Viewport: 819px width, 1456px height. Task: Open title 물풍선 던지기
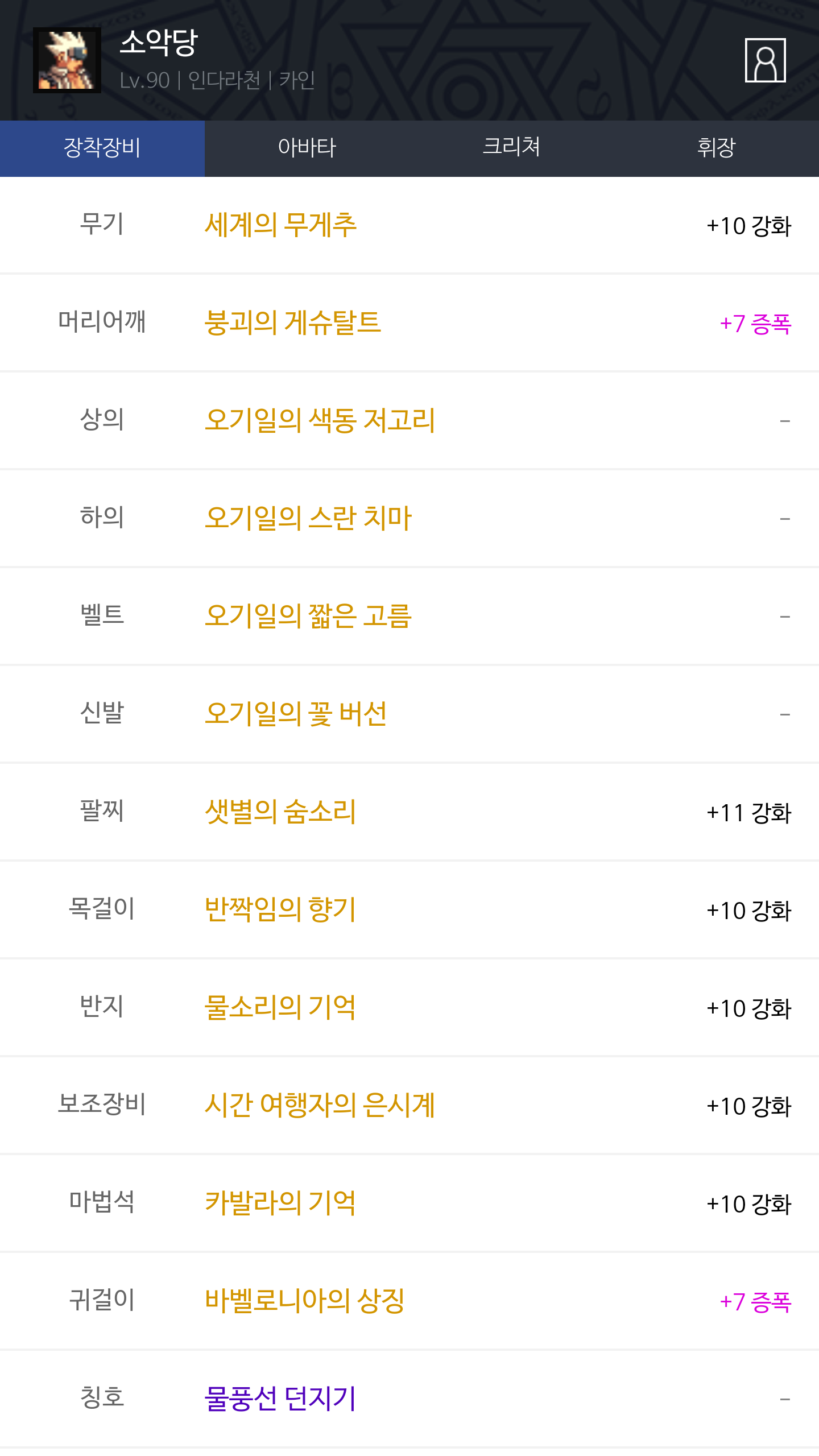pyautogui.click(x=280, y=1399)
